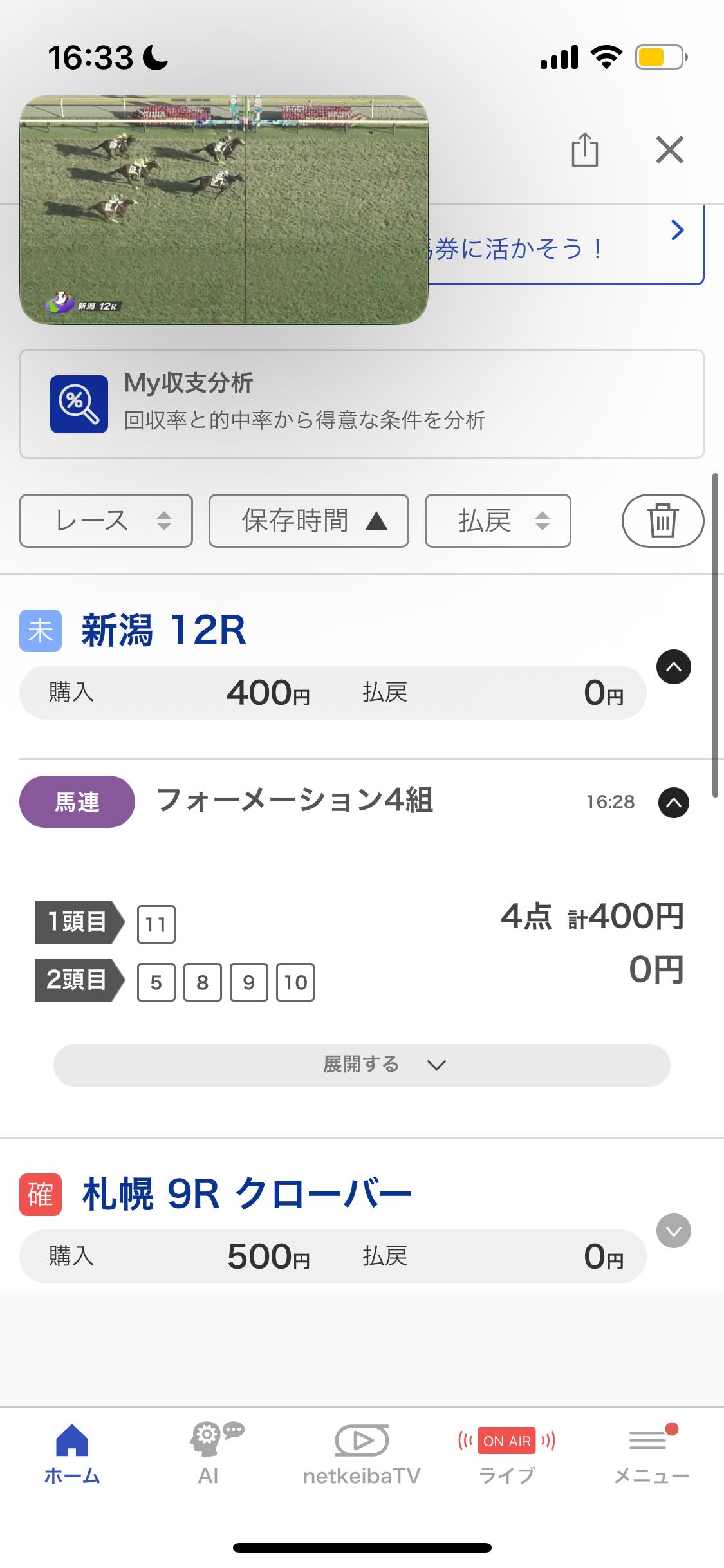Image resolution: width=724 pixels, height=1568 pixels.
Task: Share this page via the share icon
Action: click(584, 151)
